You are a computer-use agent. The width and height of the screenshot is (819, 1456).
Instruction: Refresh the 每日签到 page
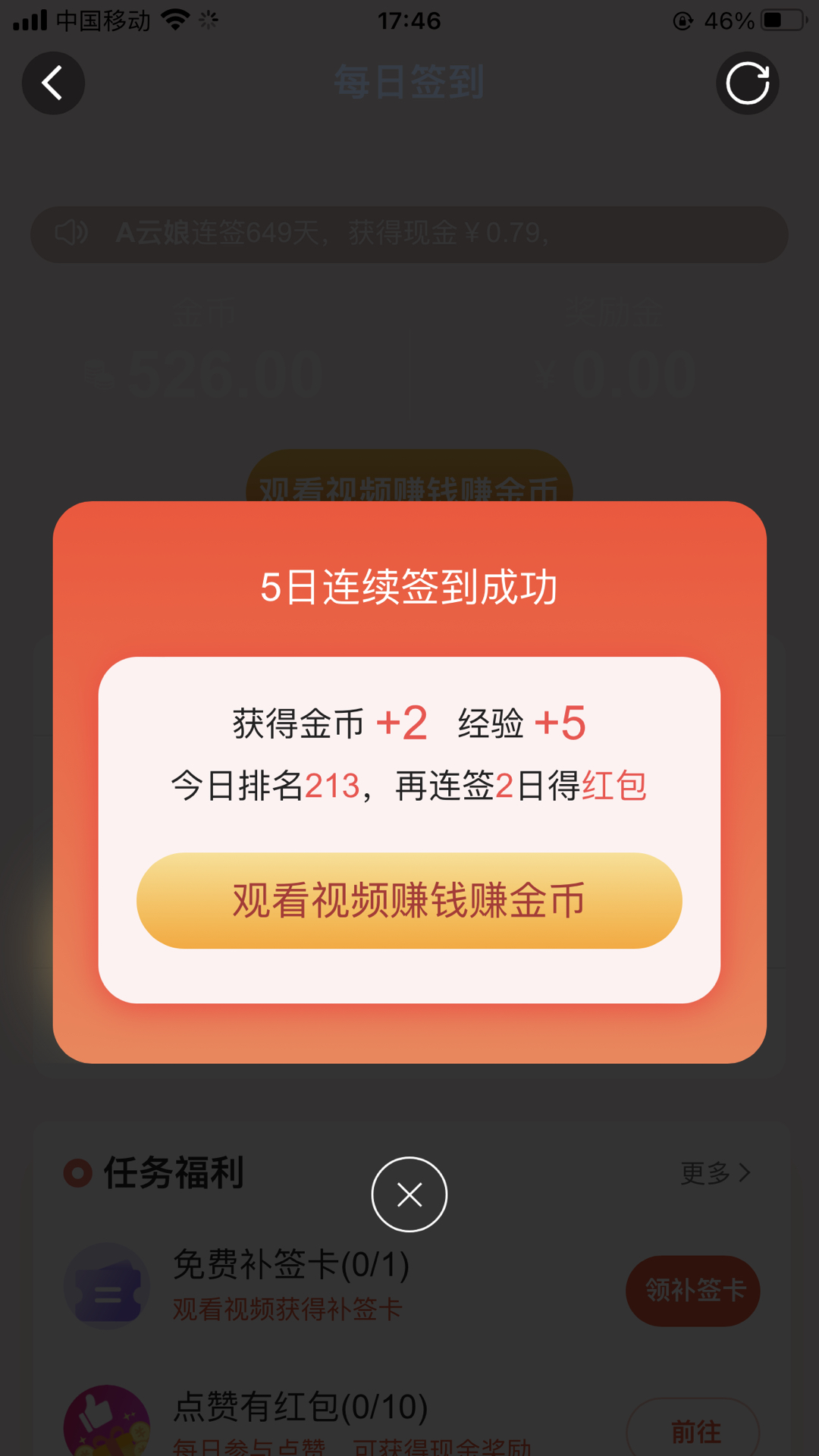click(x=747, y=83)
